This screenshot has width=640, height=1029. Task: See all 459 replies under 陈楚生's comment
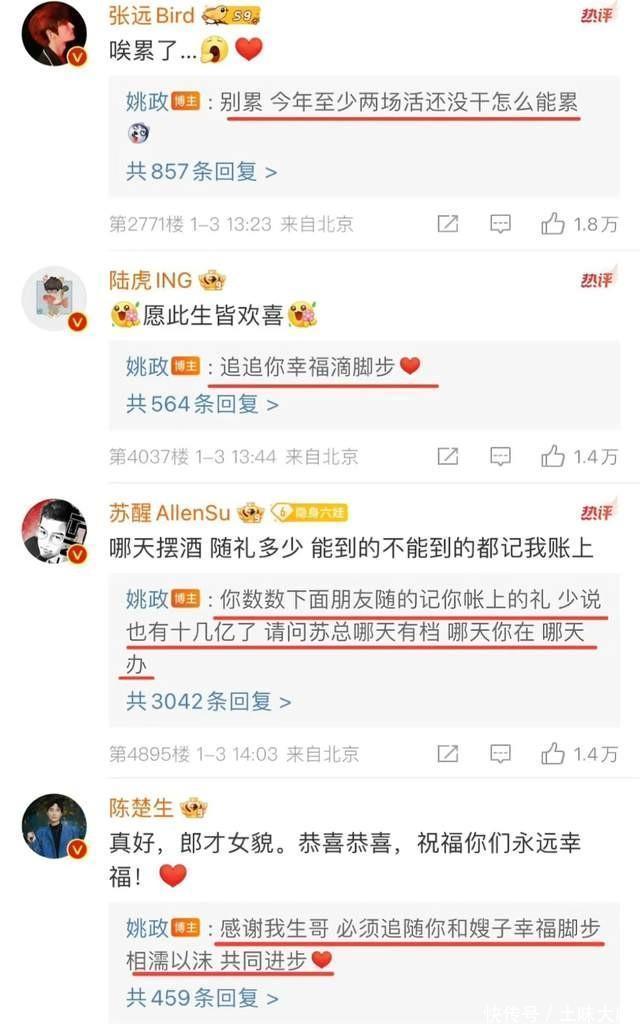point(201,997)
